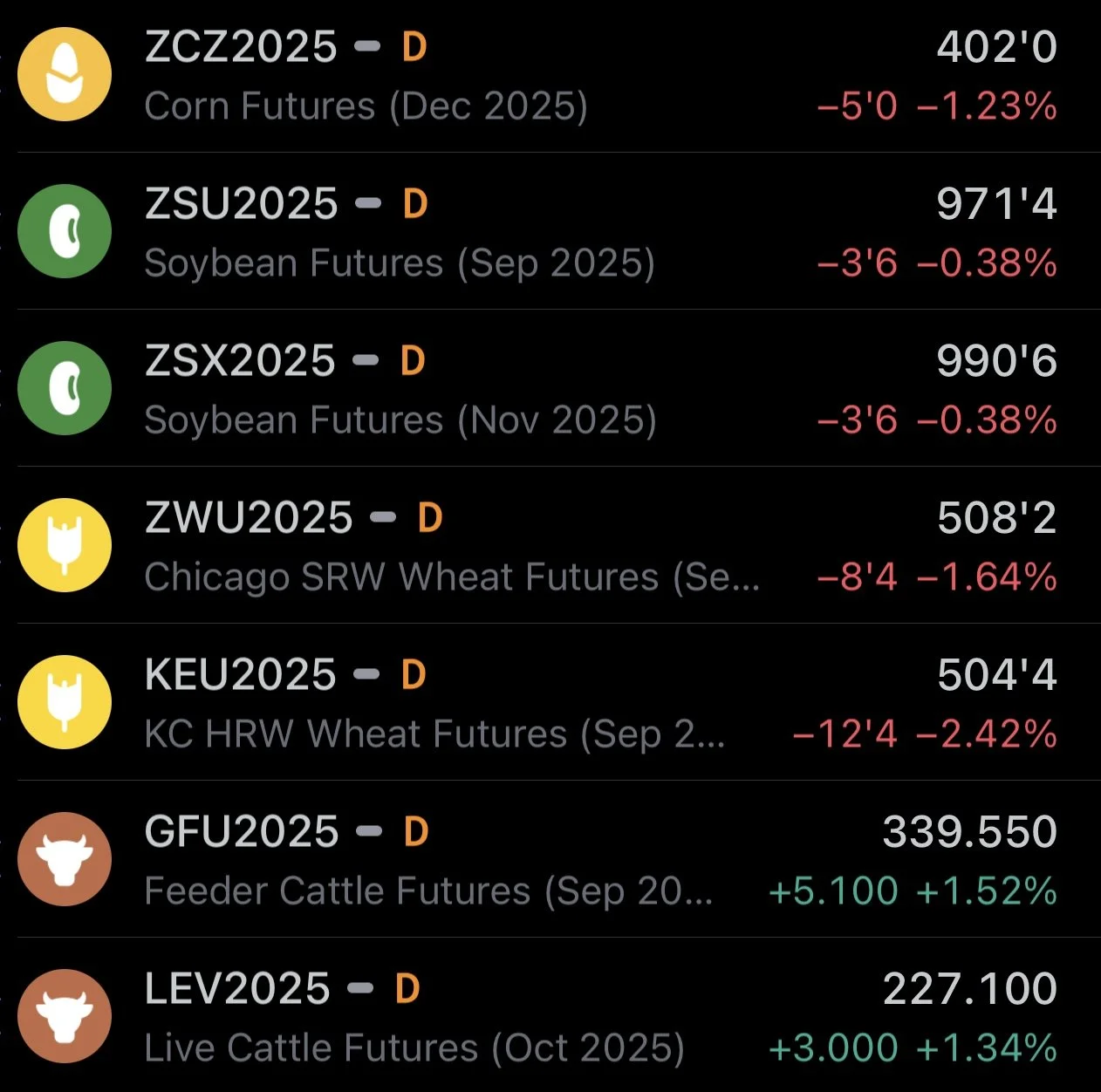1101x1092 pixels.
Task: Show GFU2025 Feeder Cattle Futures details
Action: point(550,859)
